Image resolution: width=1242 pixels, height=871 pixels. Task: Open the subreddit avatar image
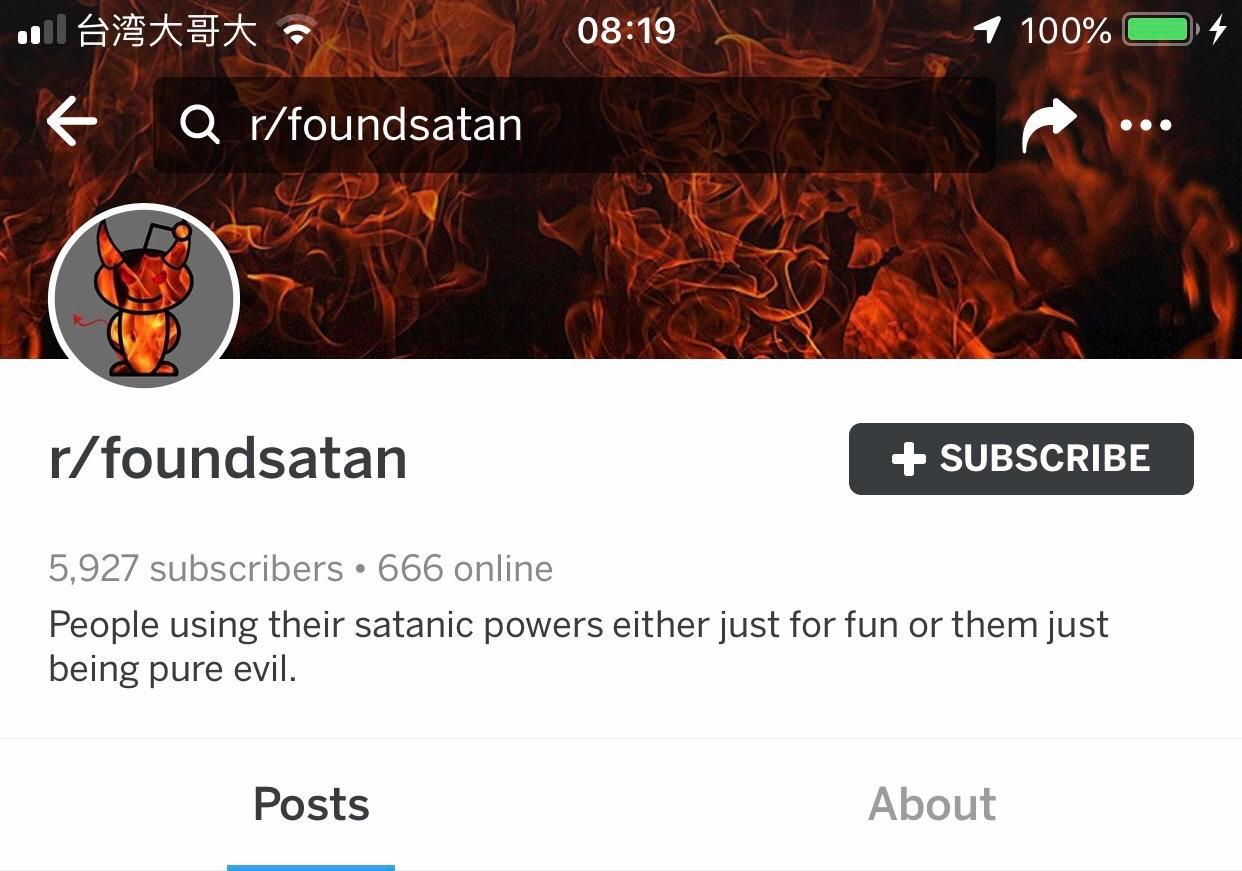(144, 298)
